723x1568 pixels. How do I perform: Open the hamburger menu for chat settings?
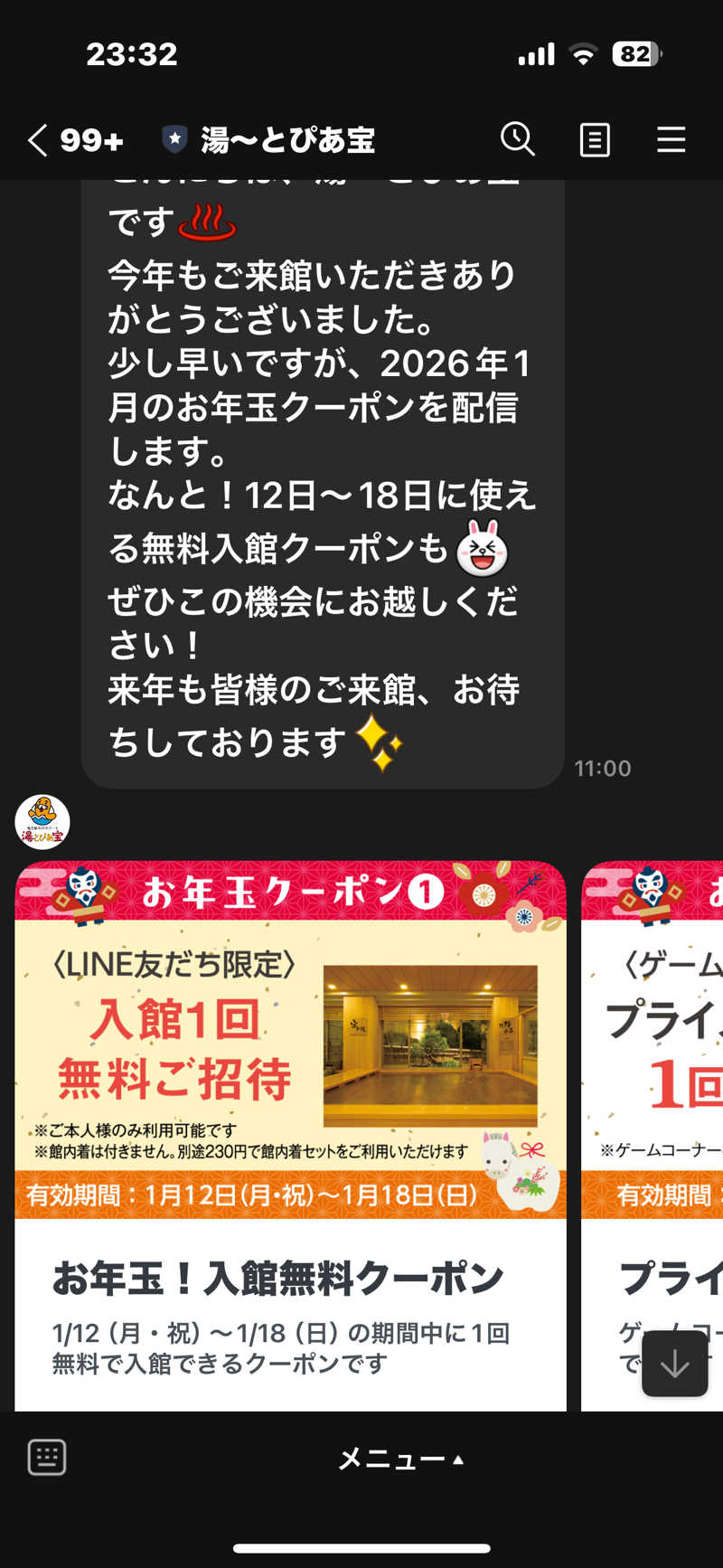pyautogui.click(x=671, y=140)
